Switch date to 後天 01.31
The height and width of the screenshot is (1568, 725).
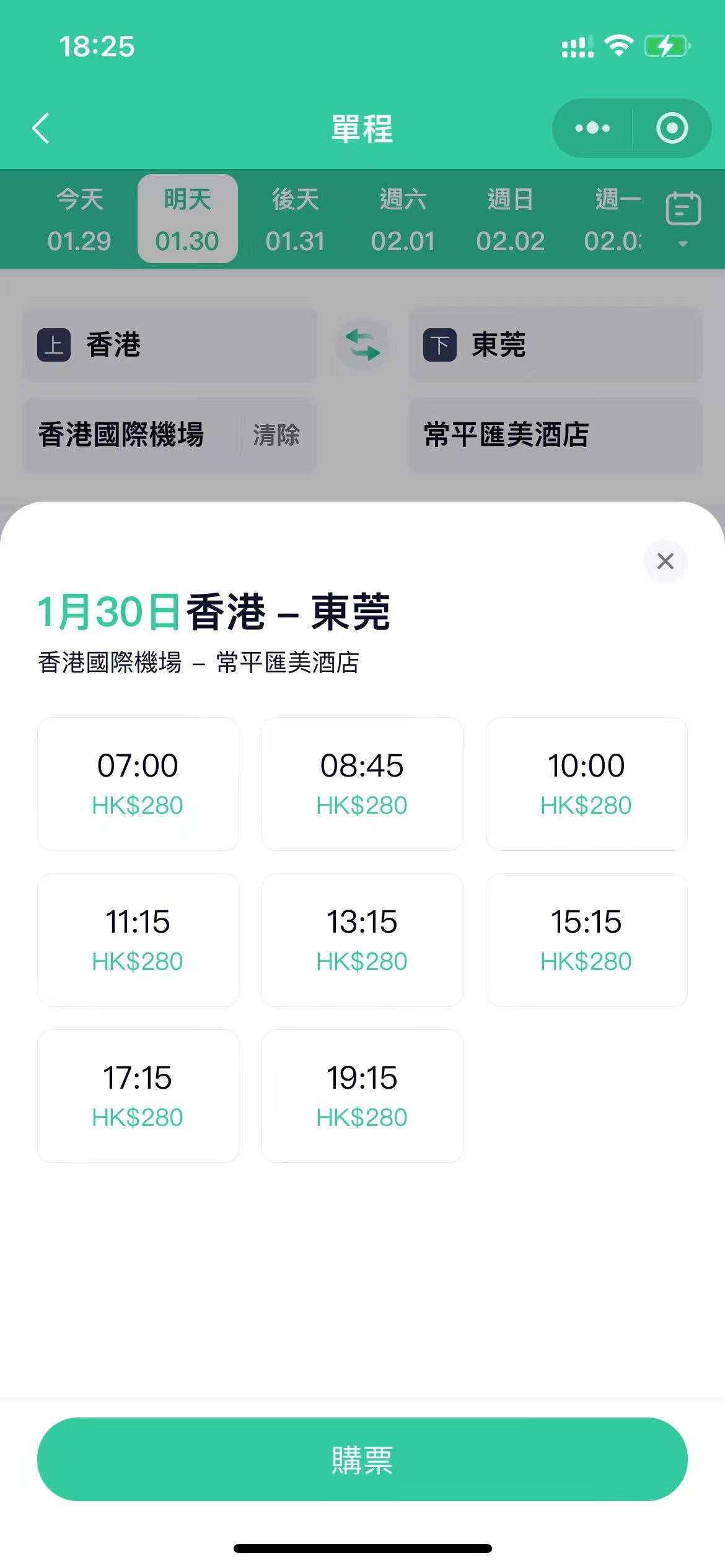pos(295,219)
